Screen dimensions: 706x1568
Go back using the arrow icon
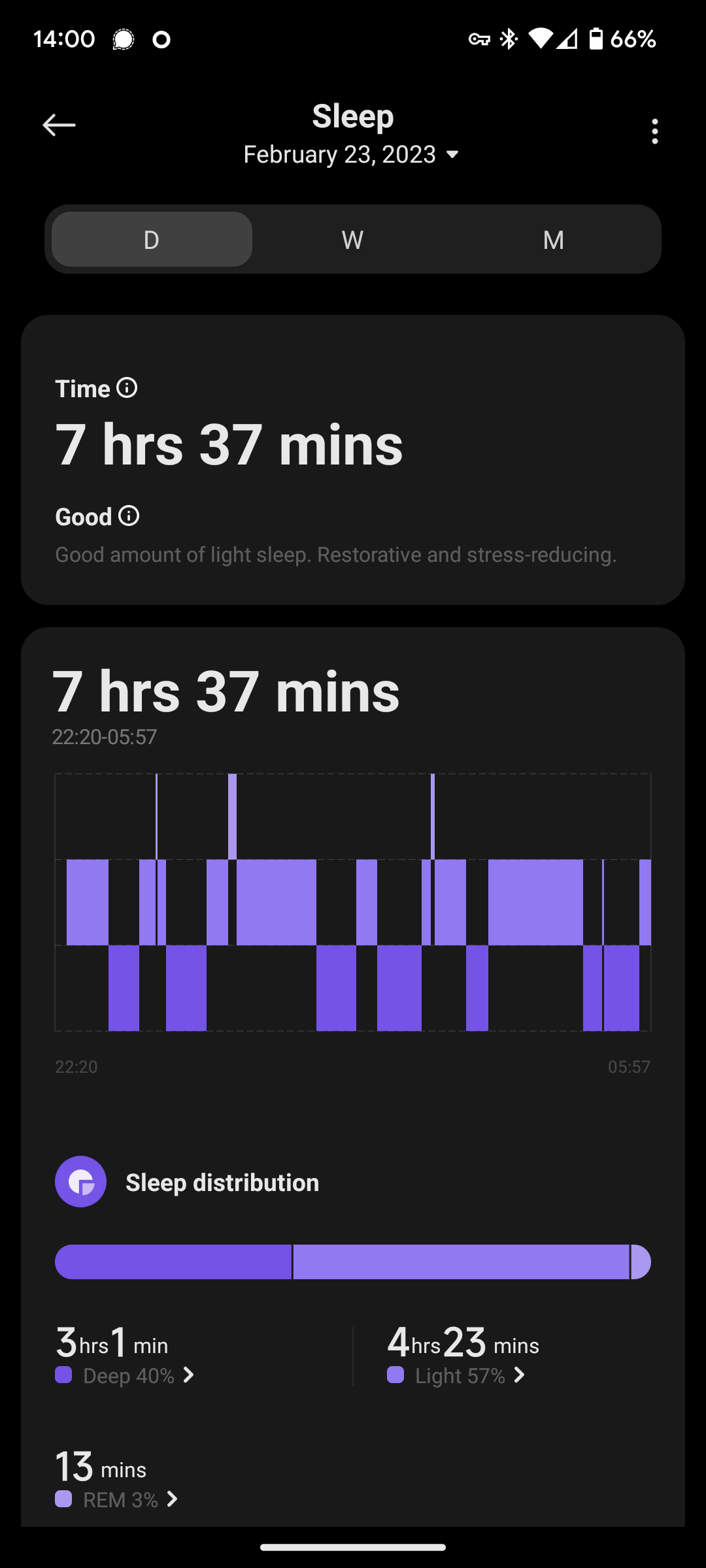point(59,125)
